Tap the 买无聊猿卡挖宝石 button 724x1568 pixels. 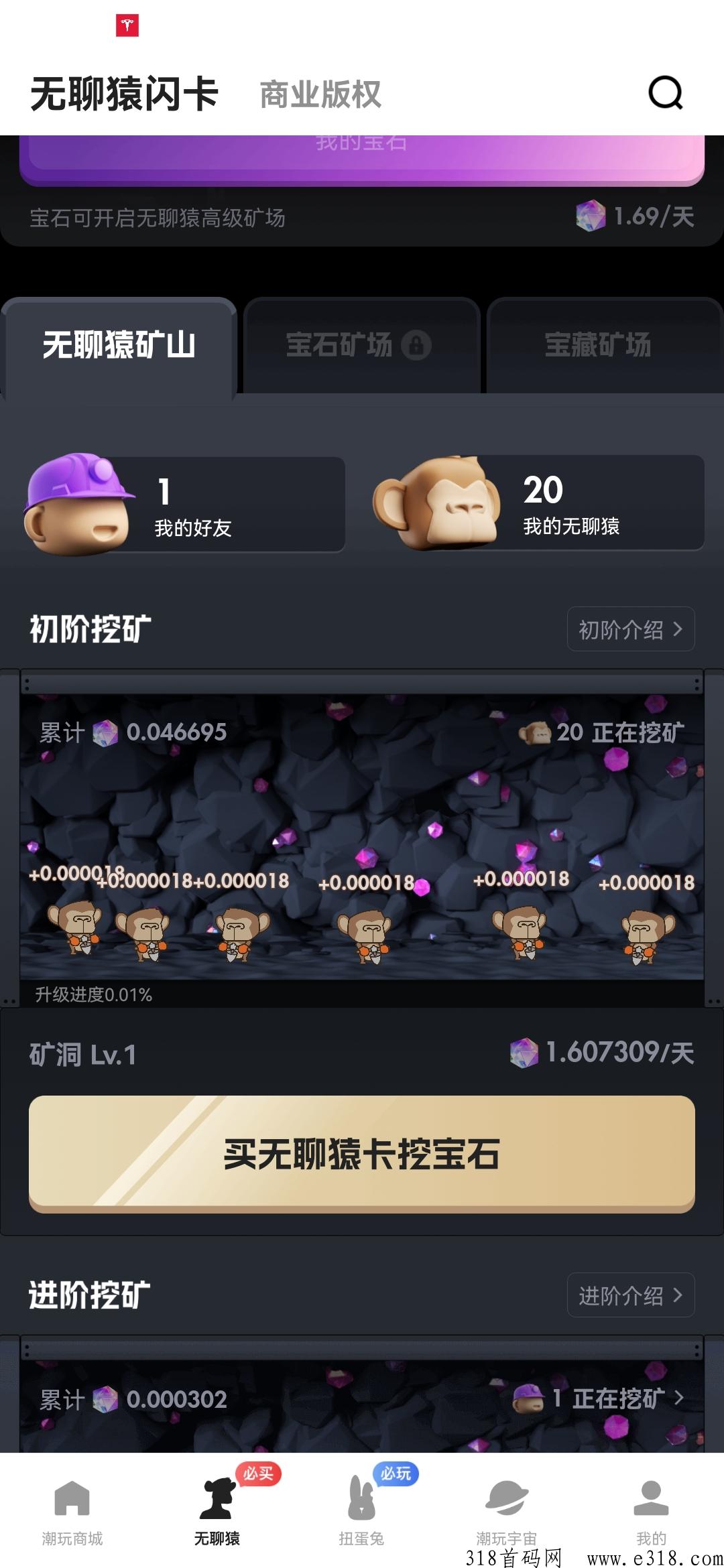(362, 1154)
